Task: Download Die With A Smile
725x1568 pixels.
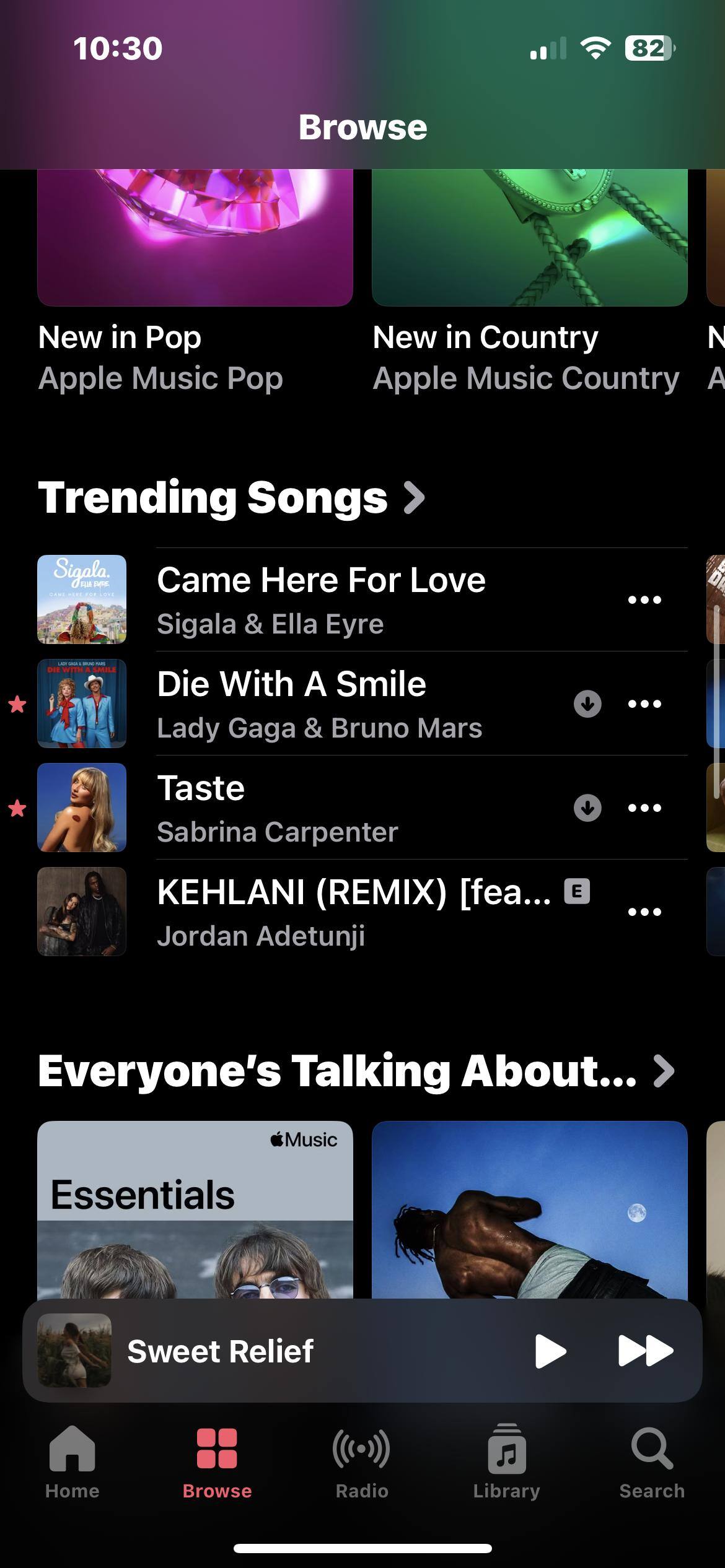Action: [x=587, y=703]
